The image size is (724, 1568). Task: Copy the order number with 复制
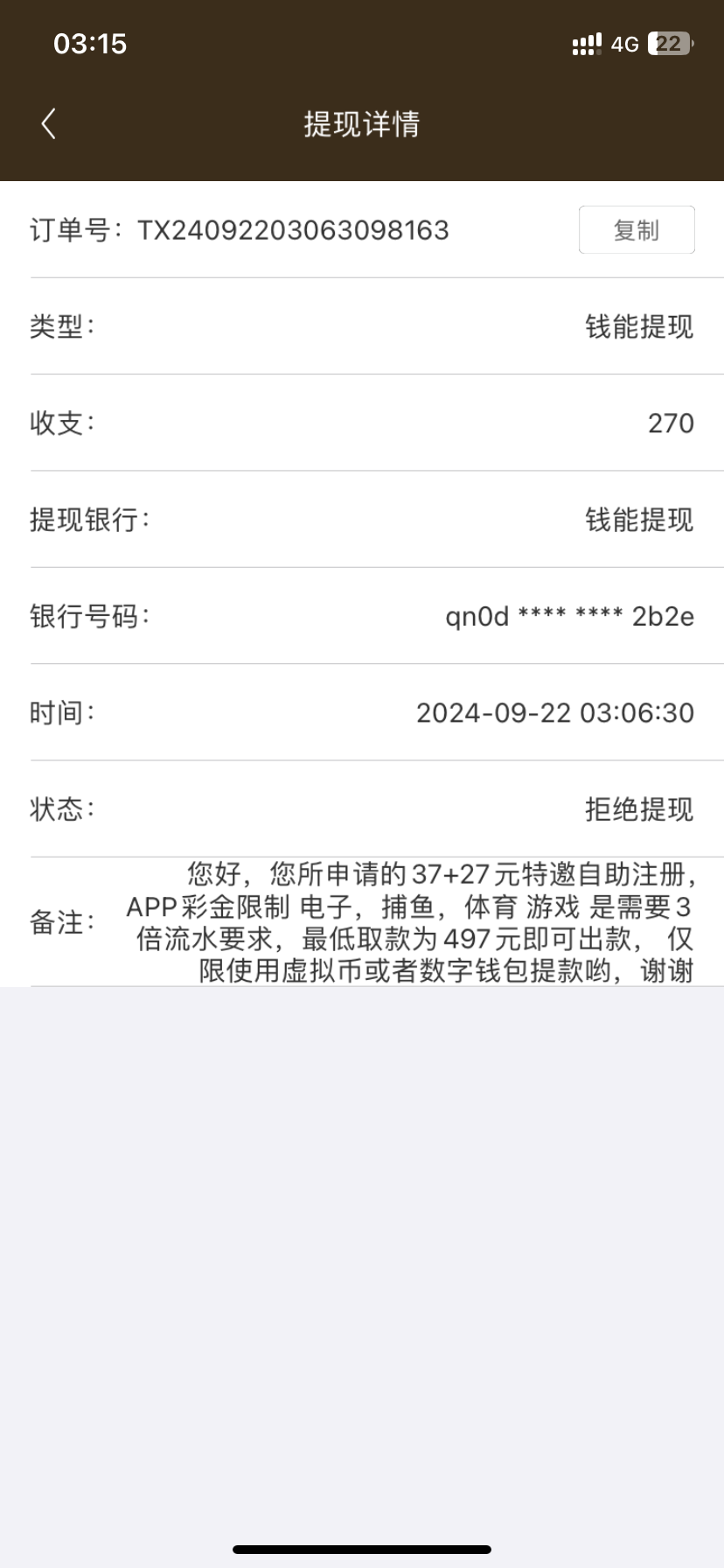pos(637,230)
